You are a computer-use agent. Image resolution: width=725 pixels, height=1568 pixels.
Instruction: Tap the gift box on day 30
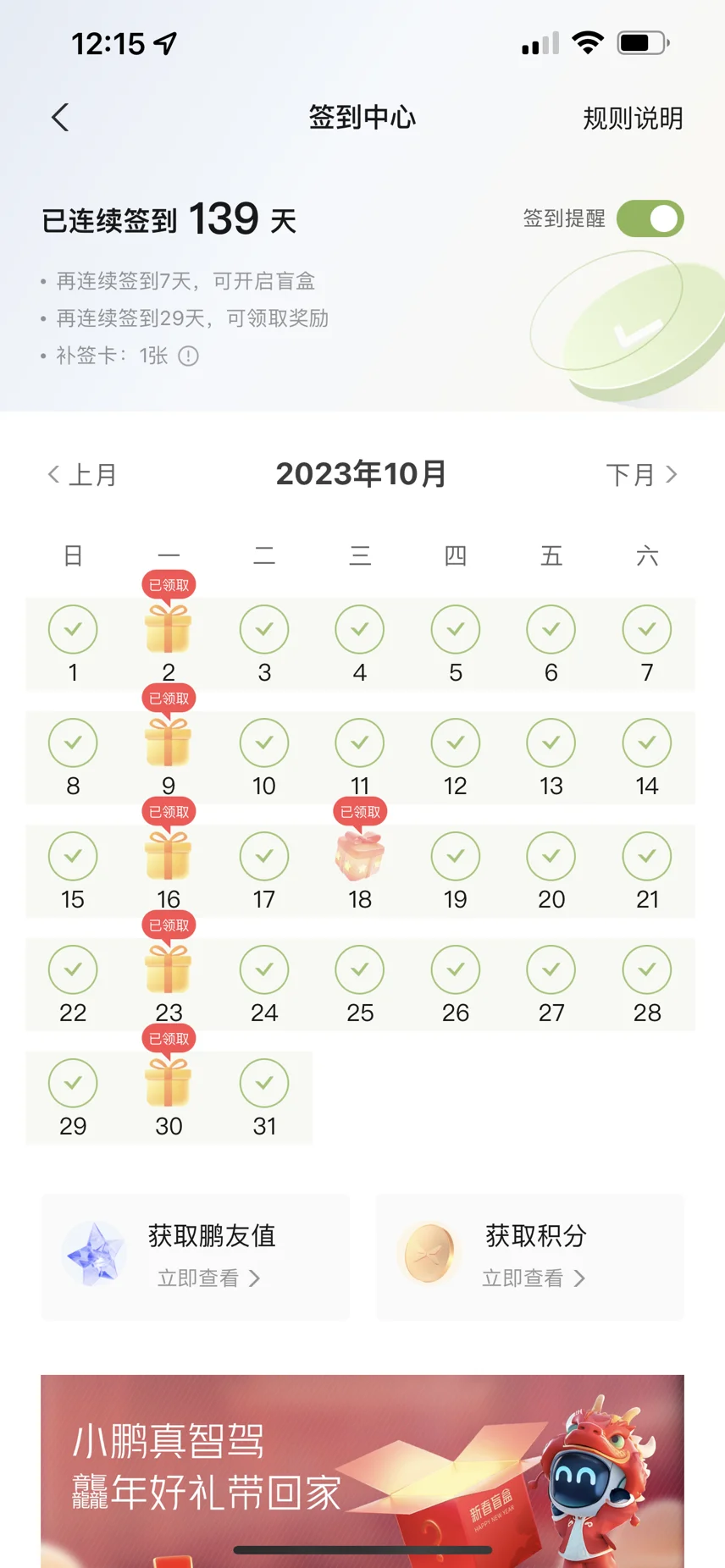pyautogui.click(x=169, y=1082)
